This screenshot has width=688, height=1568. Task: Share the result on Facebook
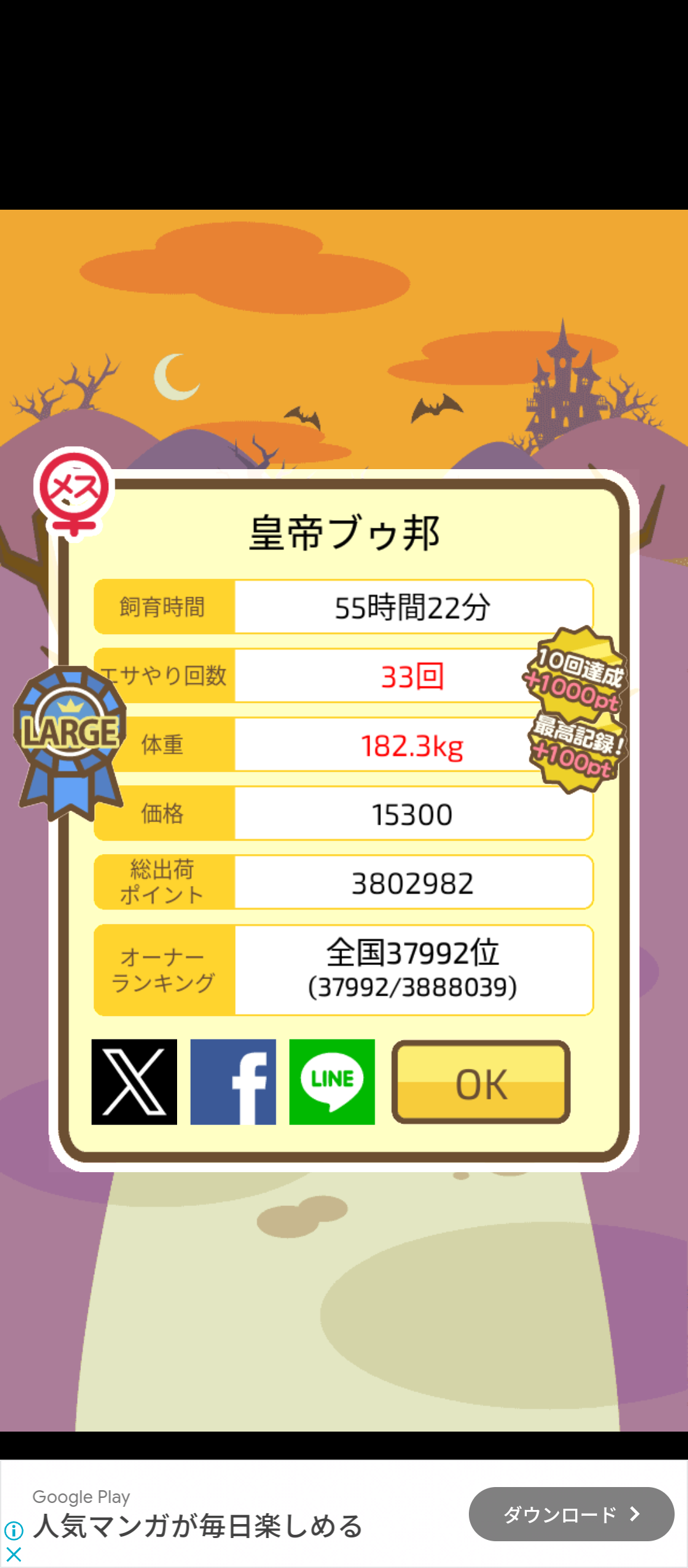[233, 1082]
